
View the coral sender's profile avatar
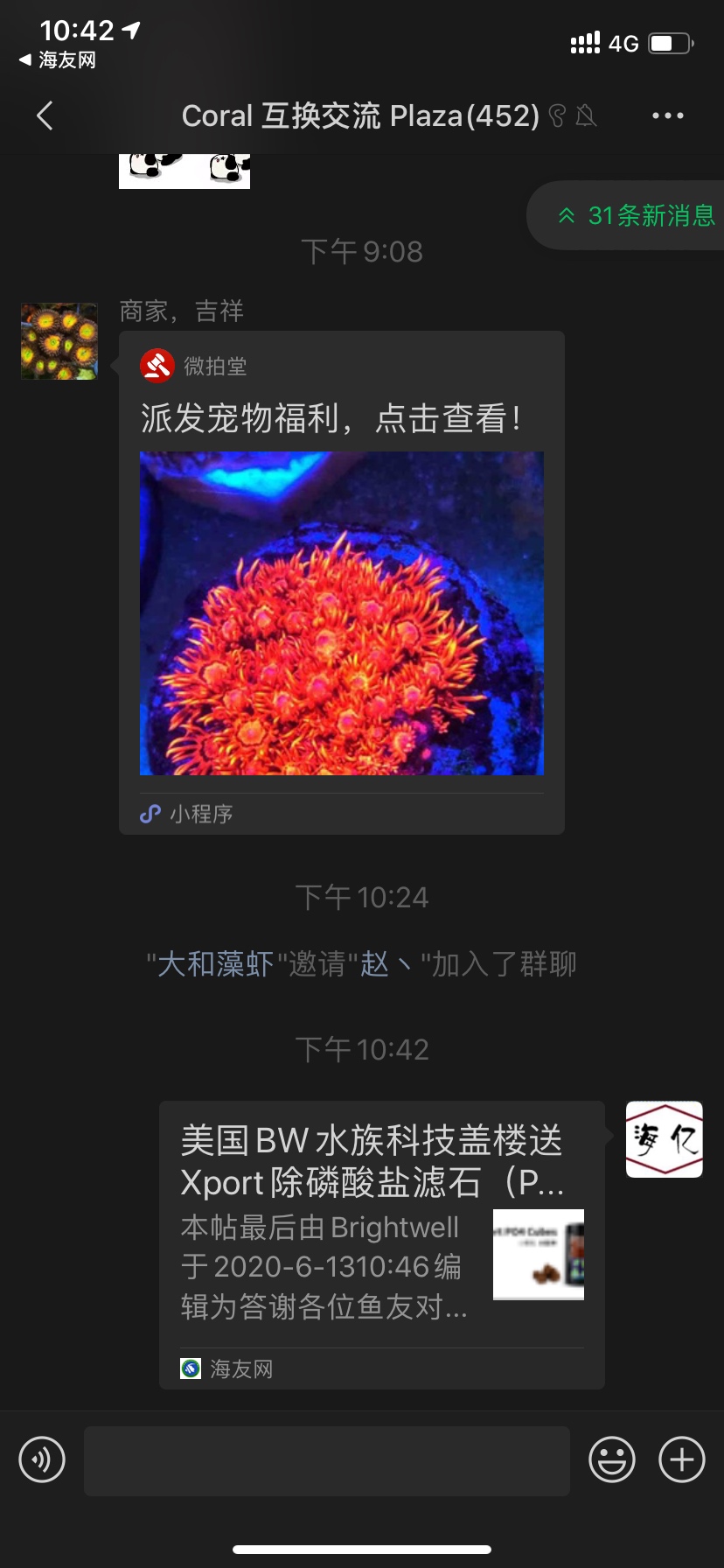pos(59,341)
